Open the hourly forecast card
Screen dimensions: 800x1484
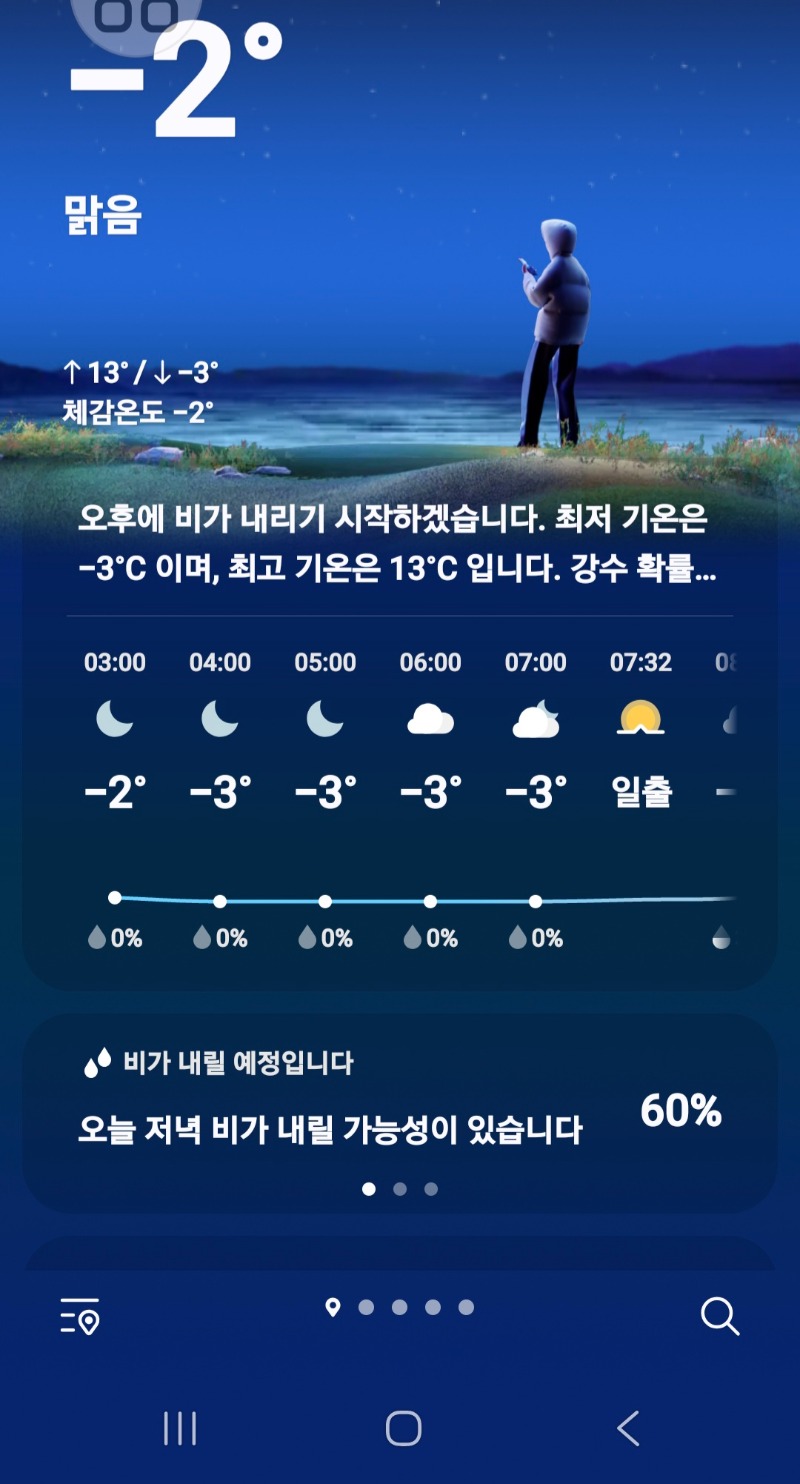[400, 800]
